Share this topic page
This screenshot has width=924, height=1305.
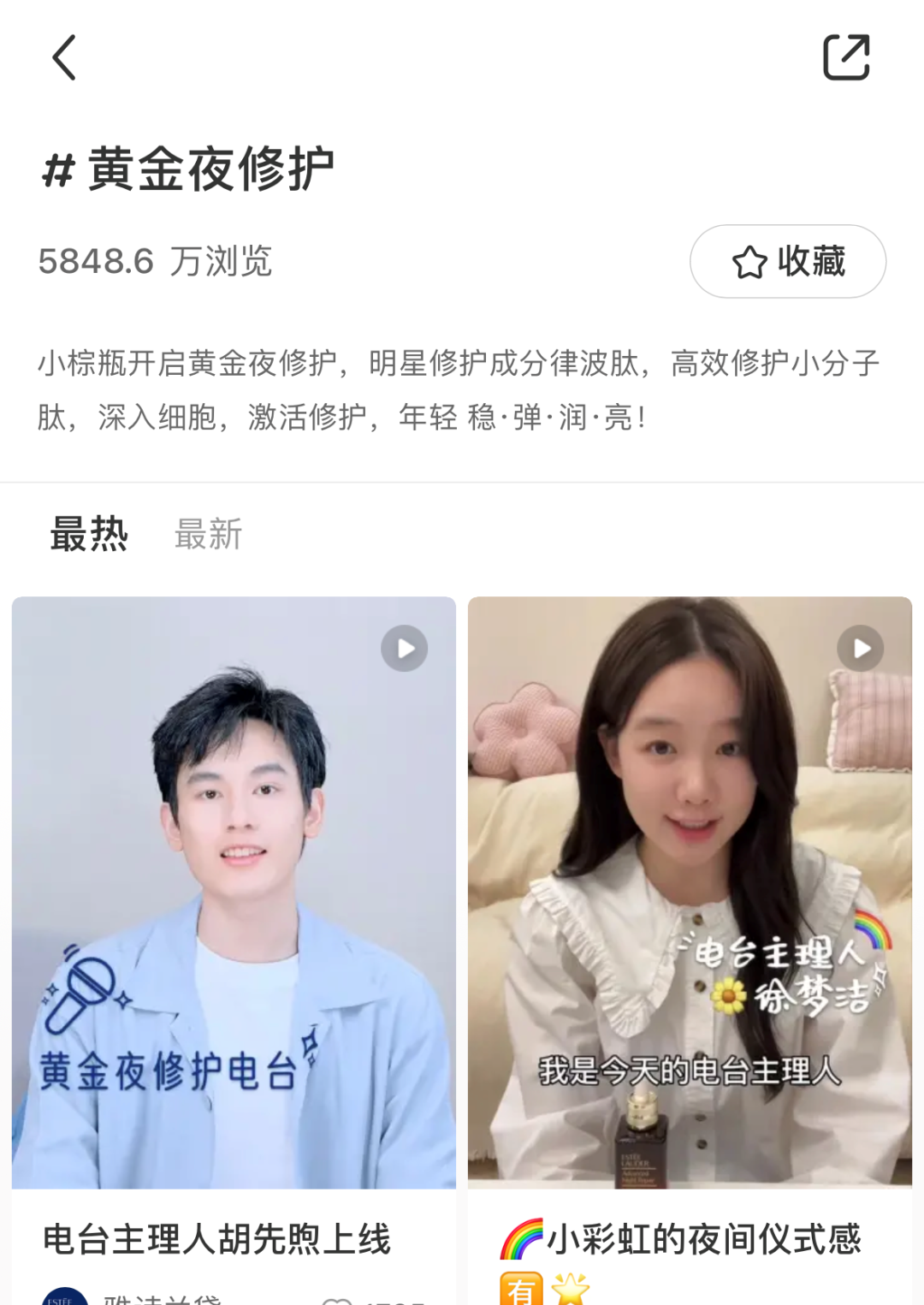point(845,57)
